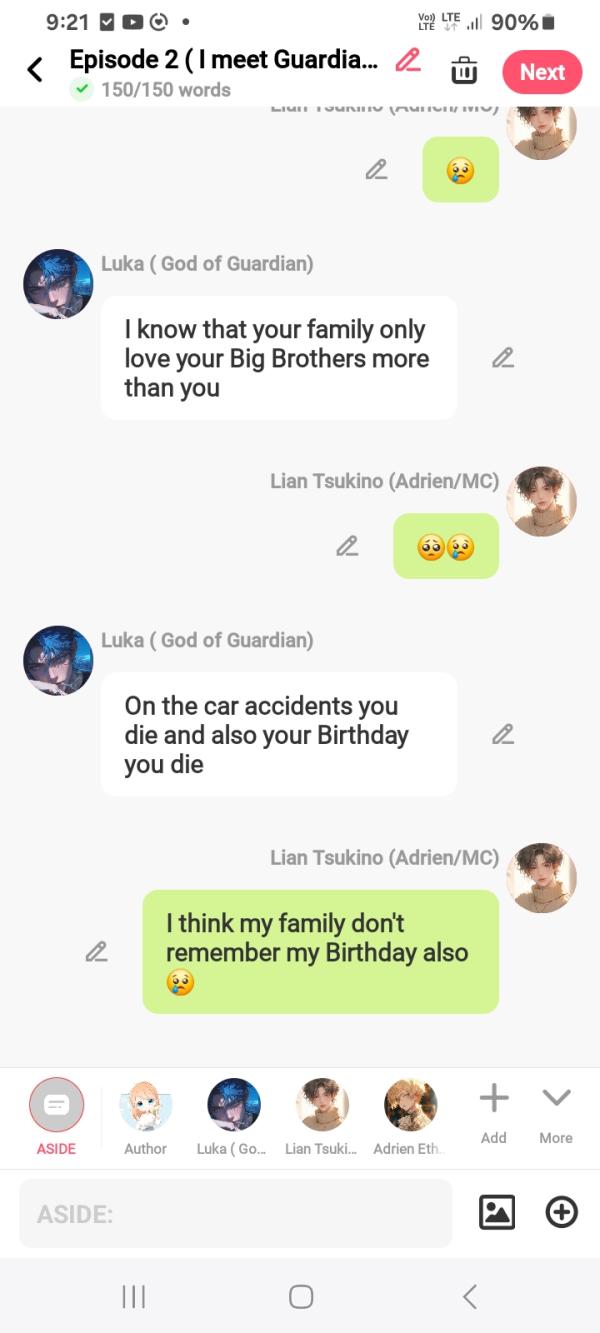Expand the More characters option
This screenshot has height=1333, width=600.
556,1110
